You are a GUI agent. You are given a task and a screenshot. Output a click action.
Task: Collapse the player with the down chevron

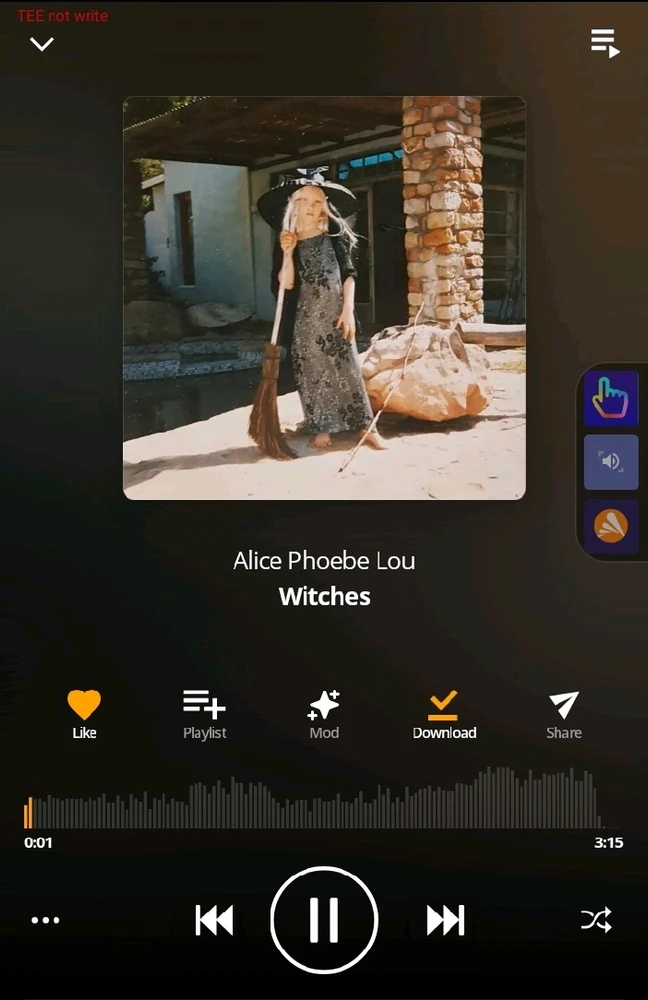pos(41,44)
